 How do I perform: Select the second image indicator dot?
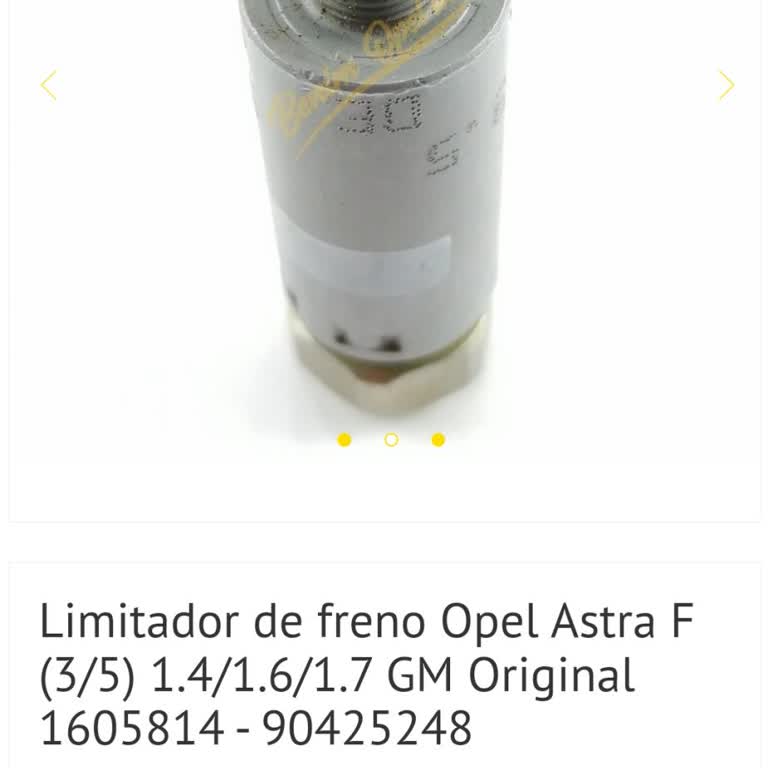391,440
